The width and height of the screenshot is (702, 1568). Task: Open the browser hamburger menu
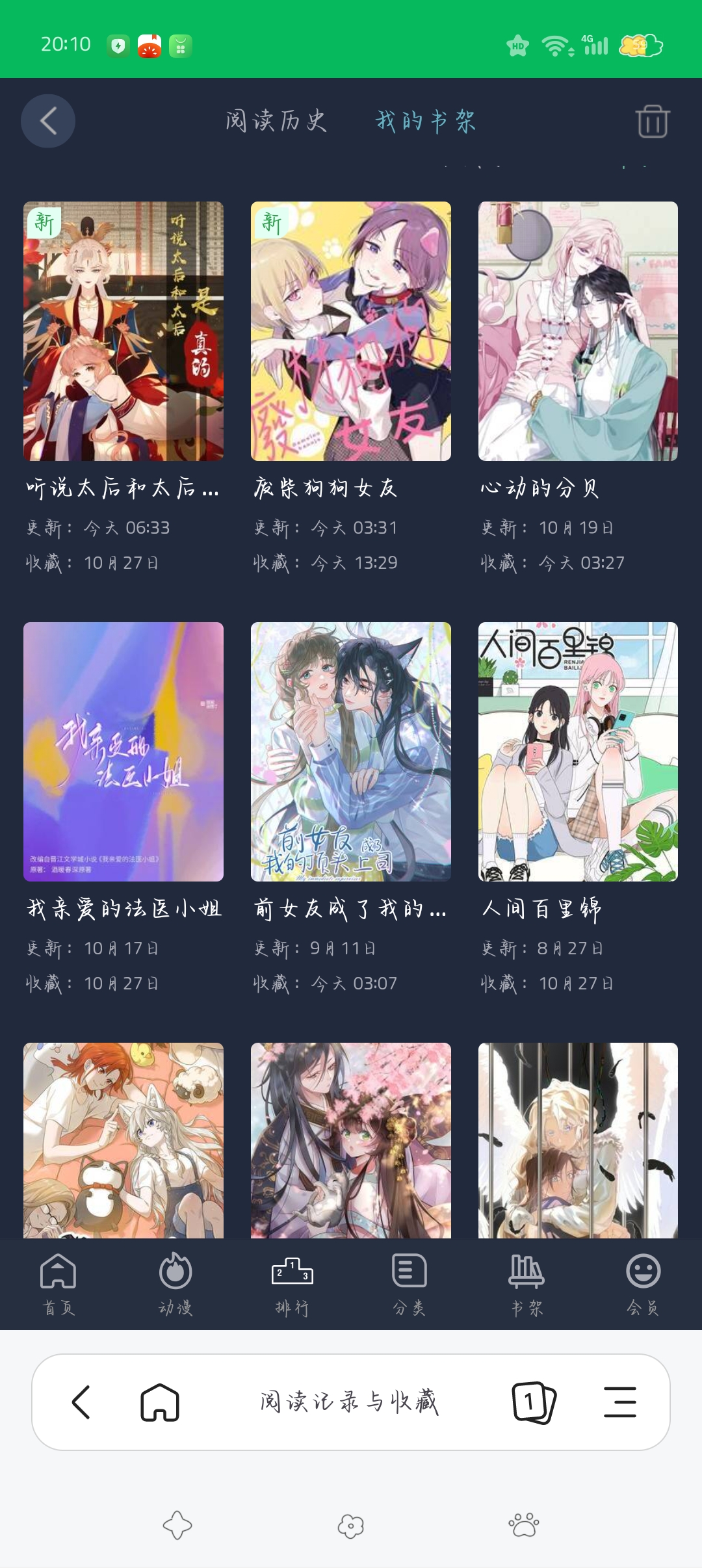pyautogui.click(x=620, y=1402)
